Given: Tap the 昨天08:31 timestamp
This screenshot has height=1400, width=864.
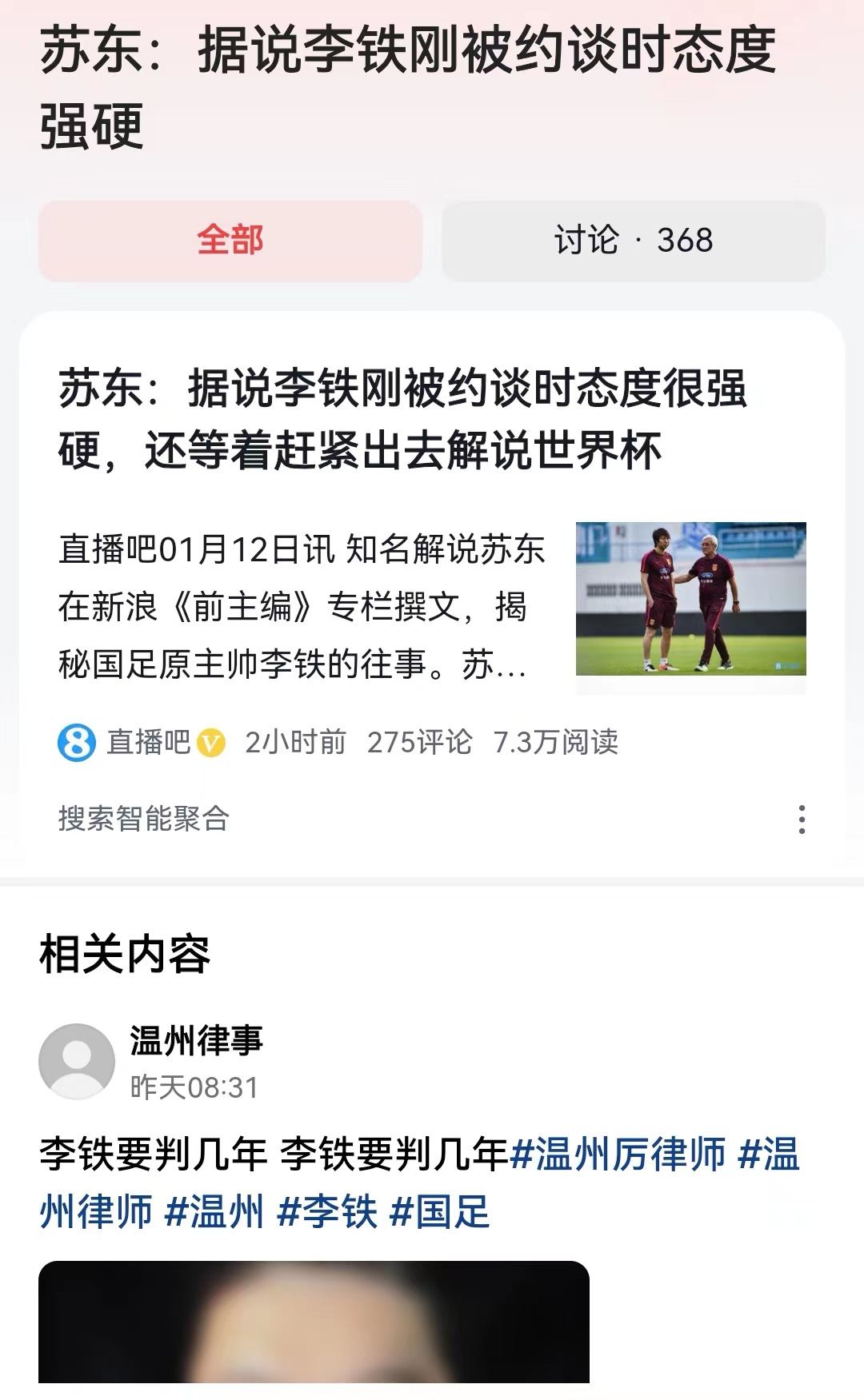Looking at the screenshot, I should coord(196,1085).
